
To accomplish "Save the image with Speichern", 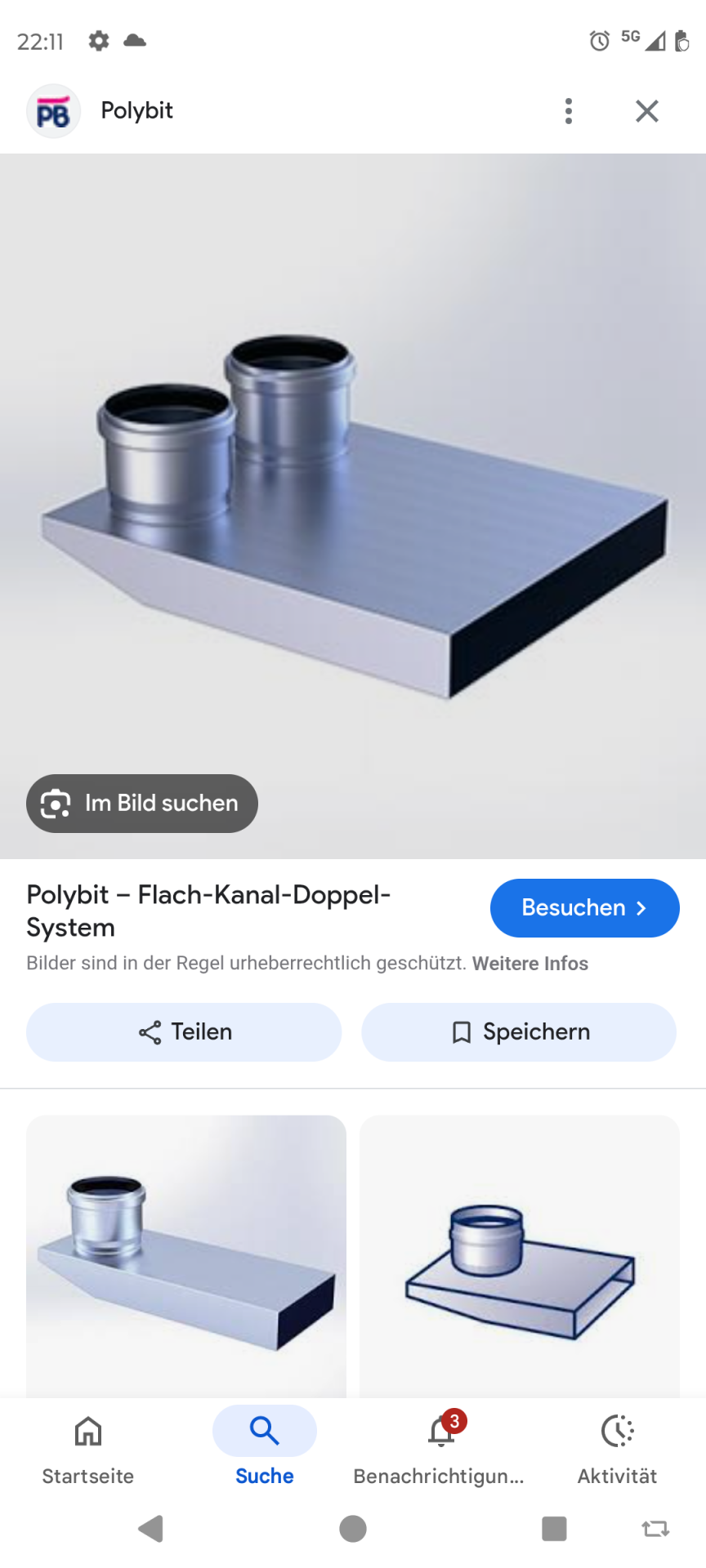I will (519, 1032).
